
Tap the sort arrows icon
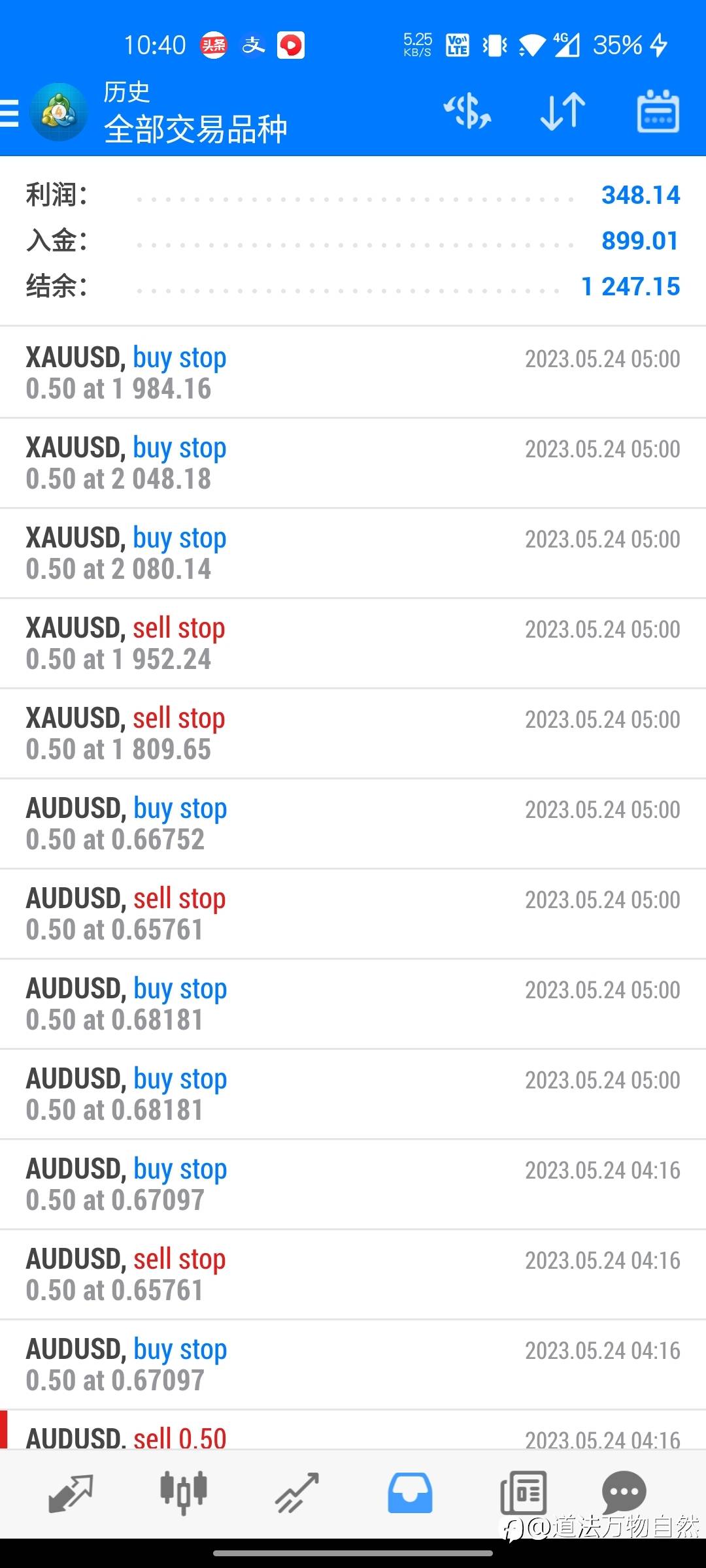pyautogui.click(x=563, y=112)
